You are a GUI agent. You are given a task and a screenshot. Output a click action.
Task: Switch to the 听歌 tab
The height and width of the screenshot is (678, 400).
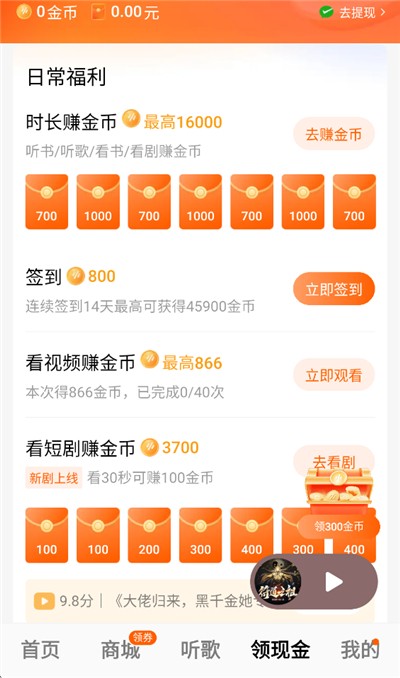pos(200,650)
